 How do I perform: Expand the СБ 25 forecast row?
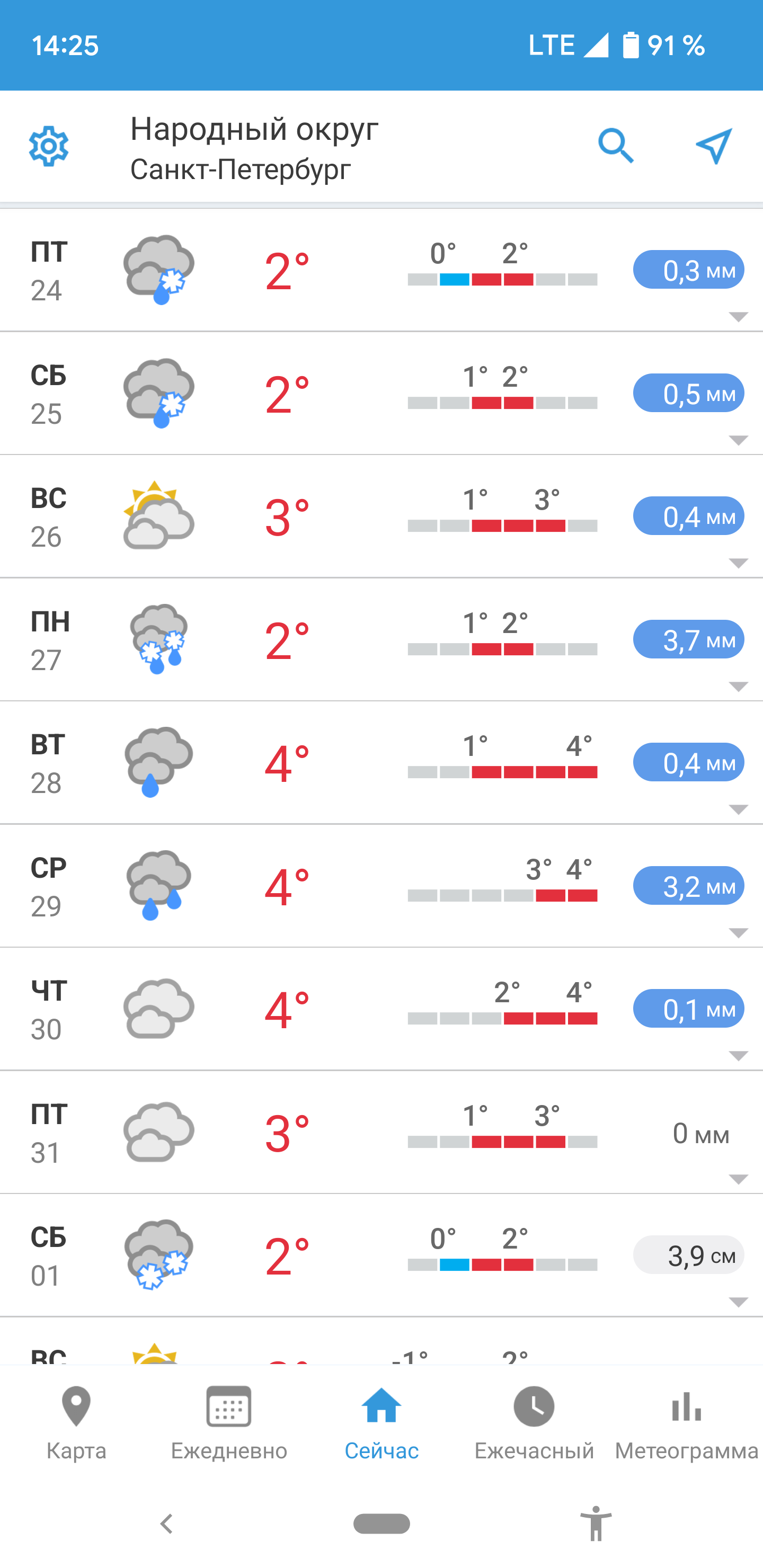[x=381, y=393]
